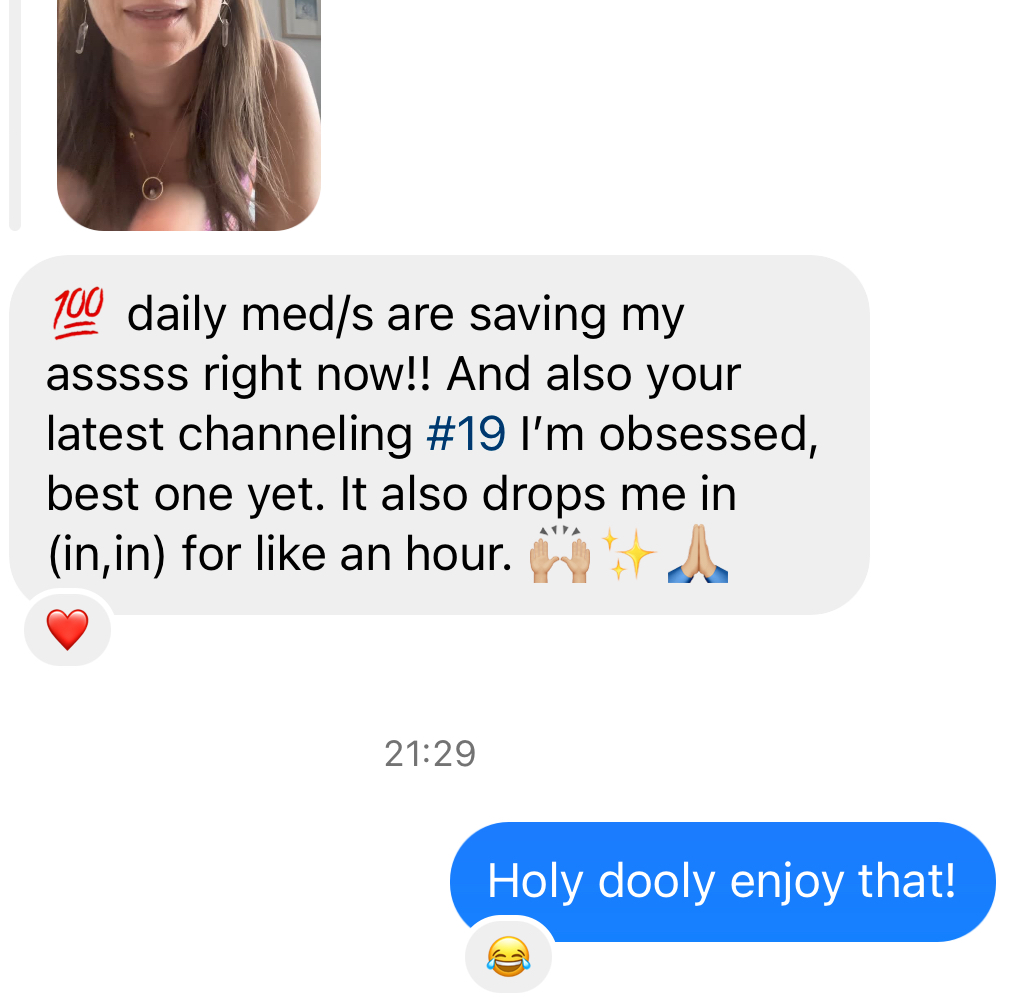Viewport: 1020px width, 1005px height.
Task: Open the #19 hashtag link
Action: click(466, 435)
